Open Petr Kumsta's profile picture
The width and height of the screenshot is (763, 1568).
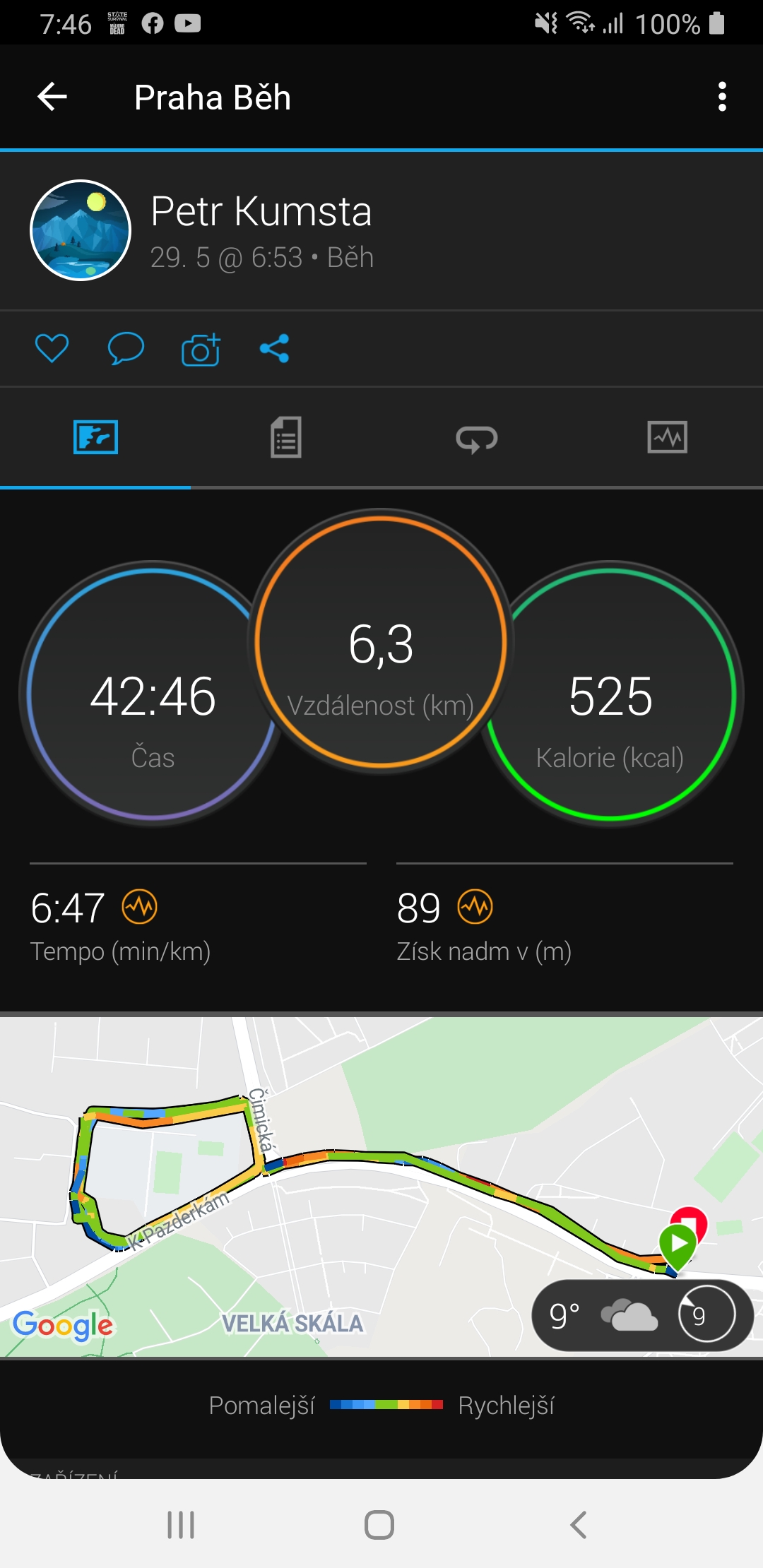click(81, 230)
